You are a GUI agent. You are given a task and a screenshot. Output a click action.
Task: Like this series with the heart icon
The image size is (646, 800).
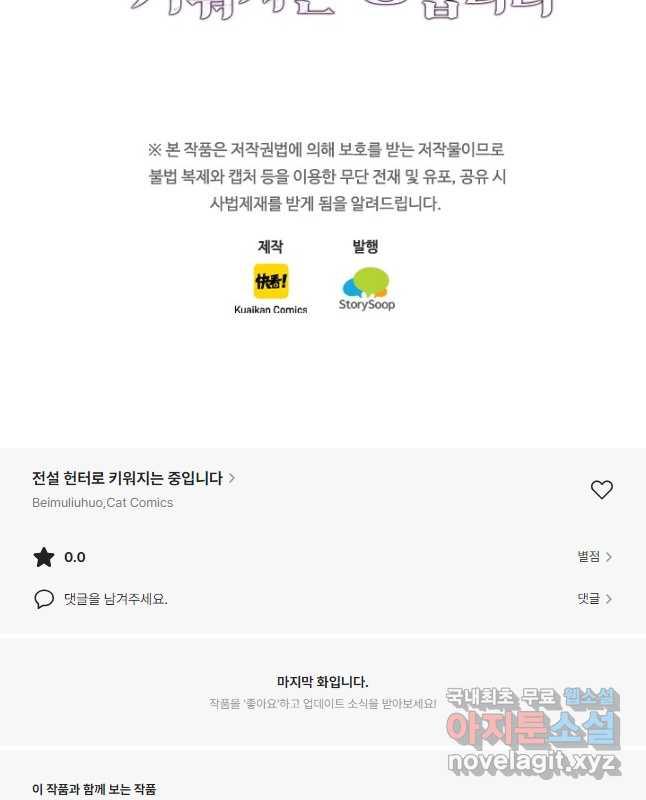tap(601, 490)
